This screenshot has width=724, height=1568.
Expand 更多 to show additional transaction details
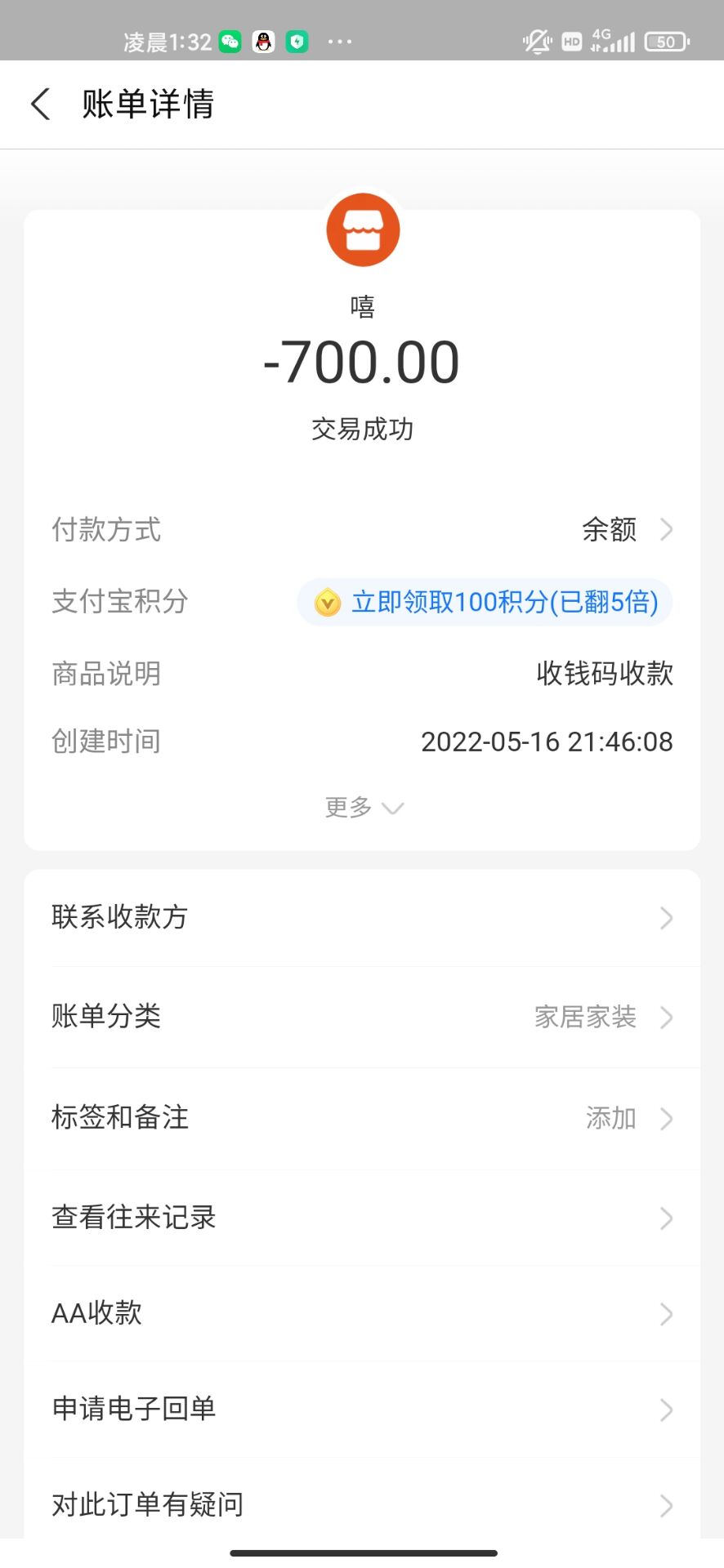(363, 808)
